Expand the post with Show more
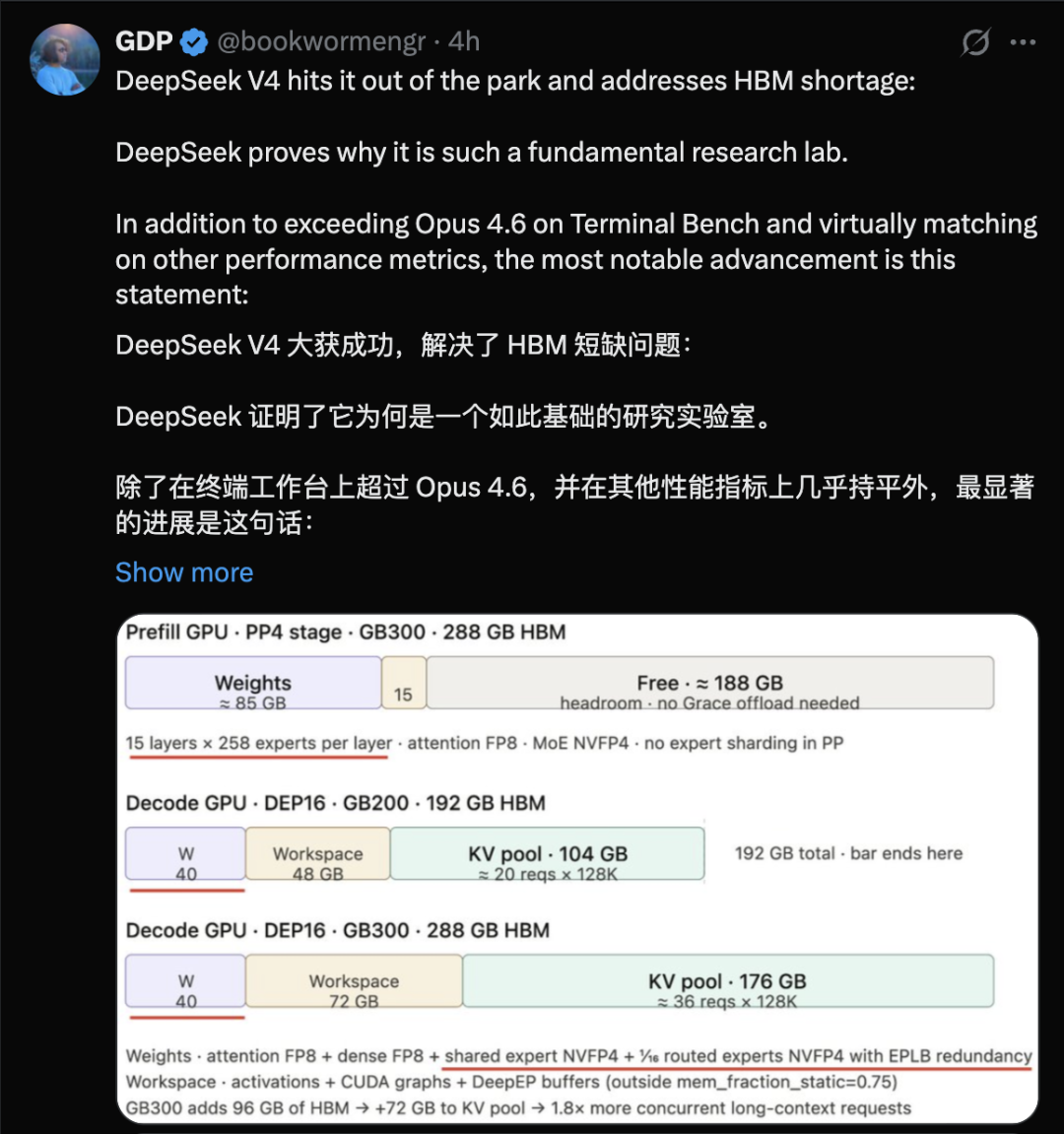Screen dimensions: 1064x1134 [184, 572]
